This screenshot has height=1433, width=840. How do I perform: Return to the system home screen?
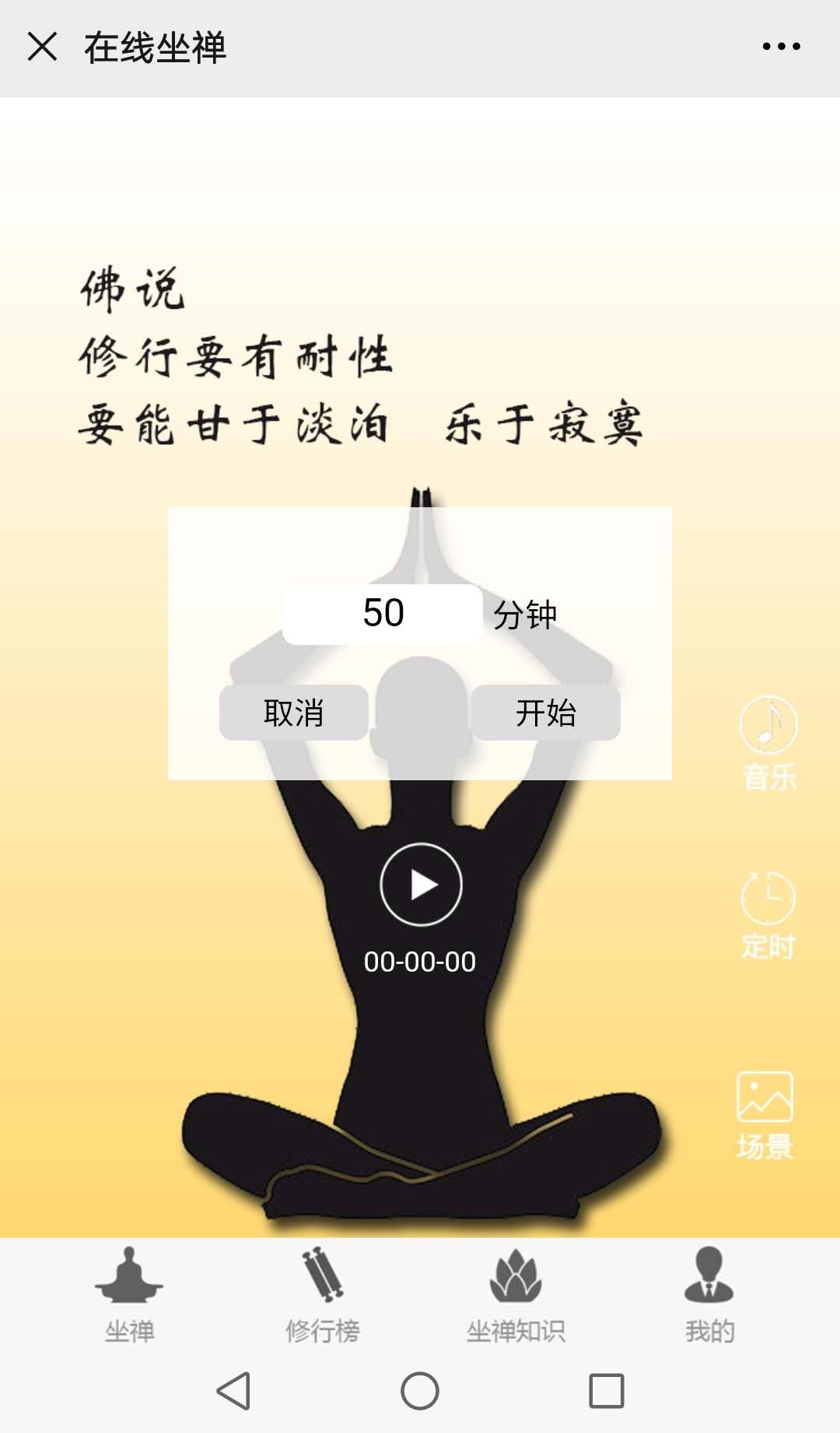[420, 1391]
